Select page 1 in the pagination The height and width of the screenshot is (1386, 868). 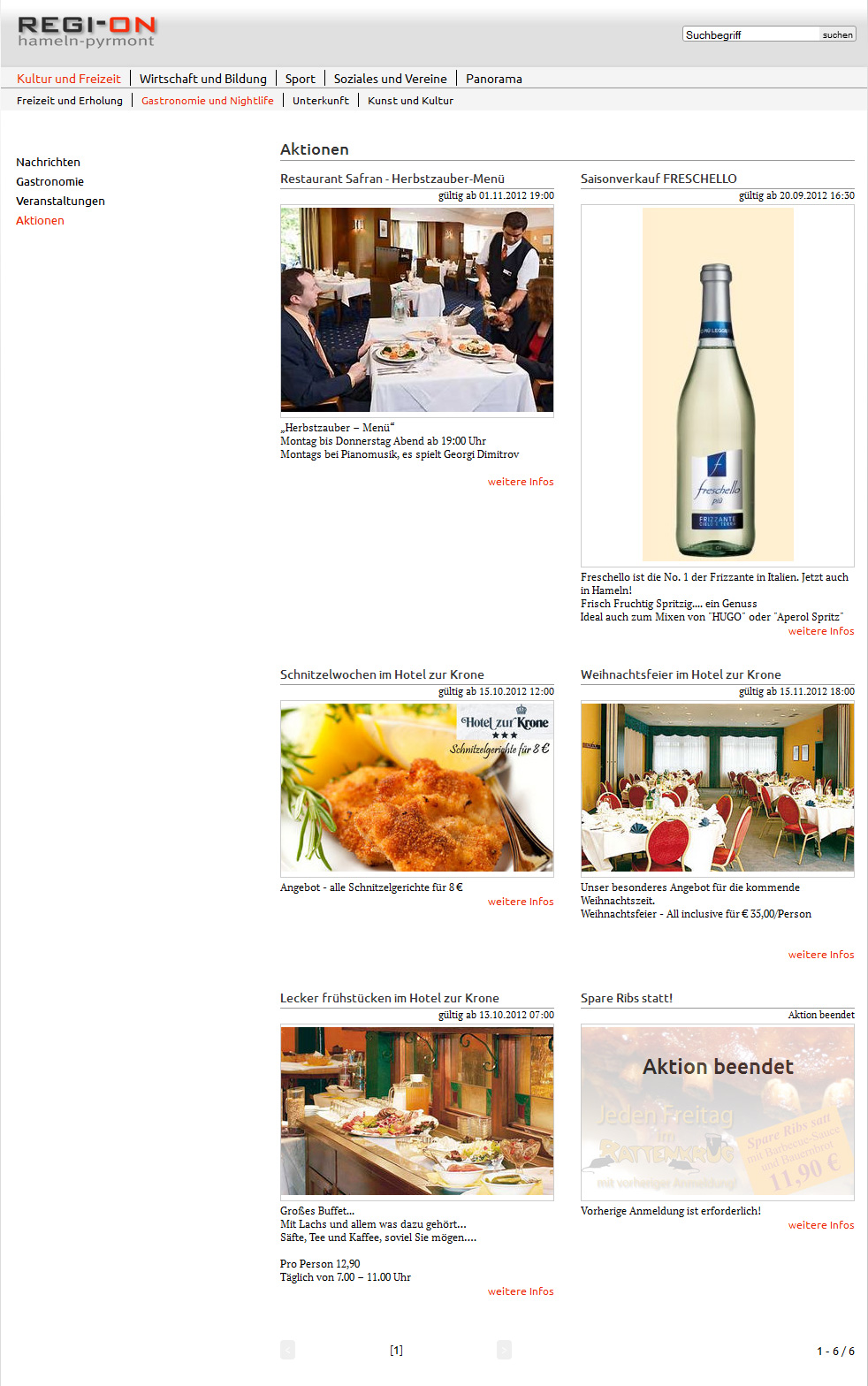(396, 1350)
